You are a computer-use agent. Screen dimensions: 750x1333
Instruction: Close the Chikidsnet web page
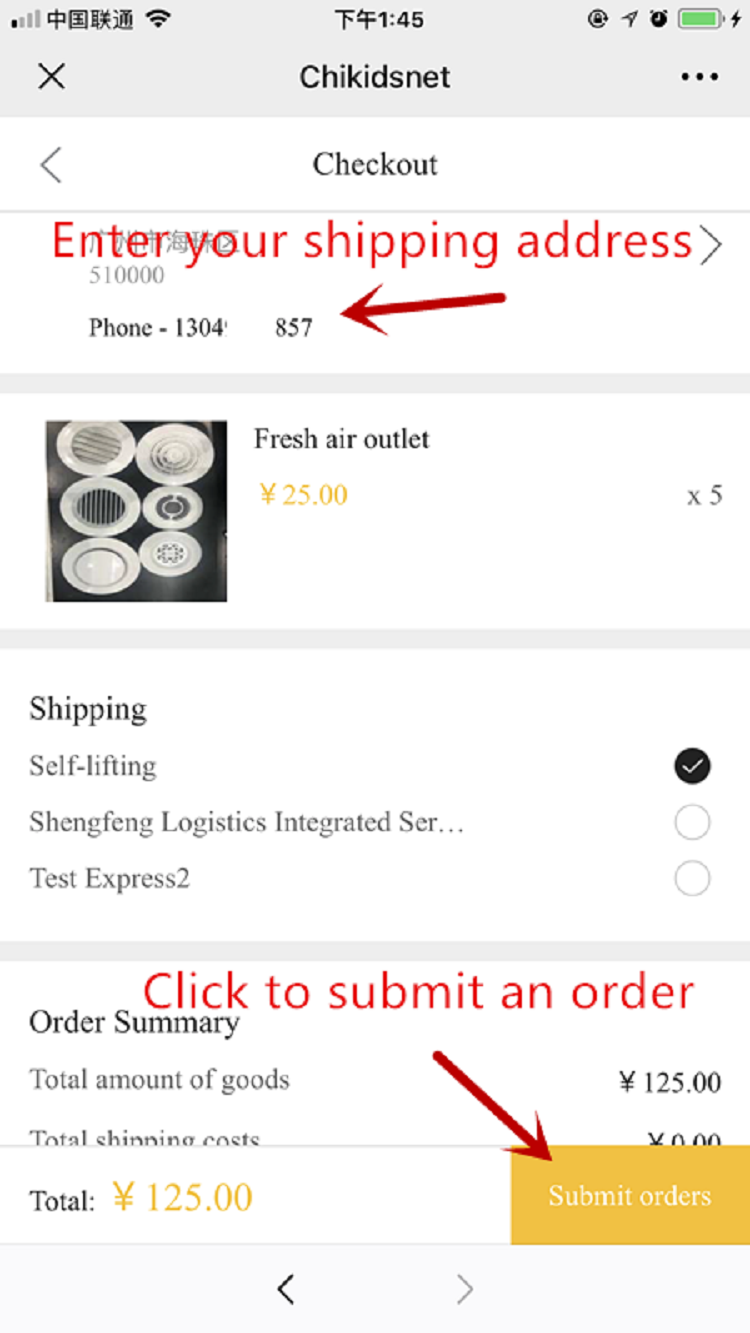pos(51,76)
